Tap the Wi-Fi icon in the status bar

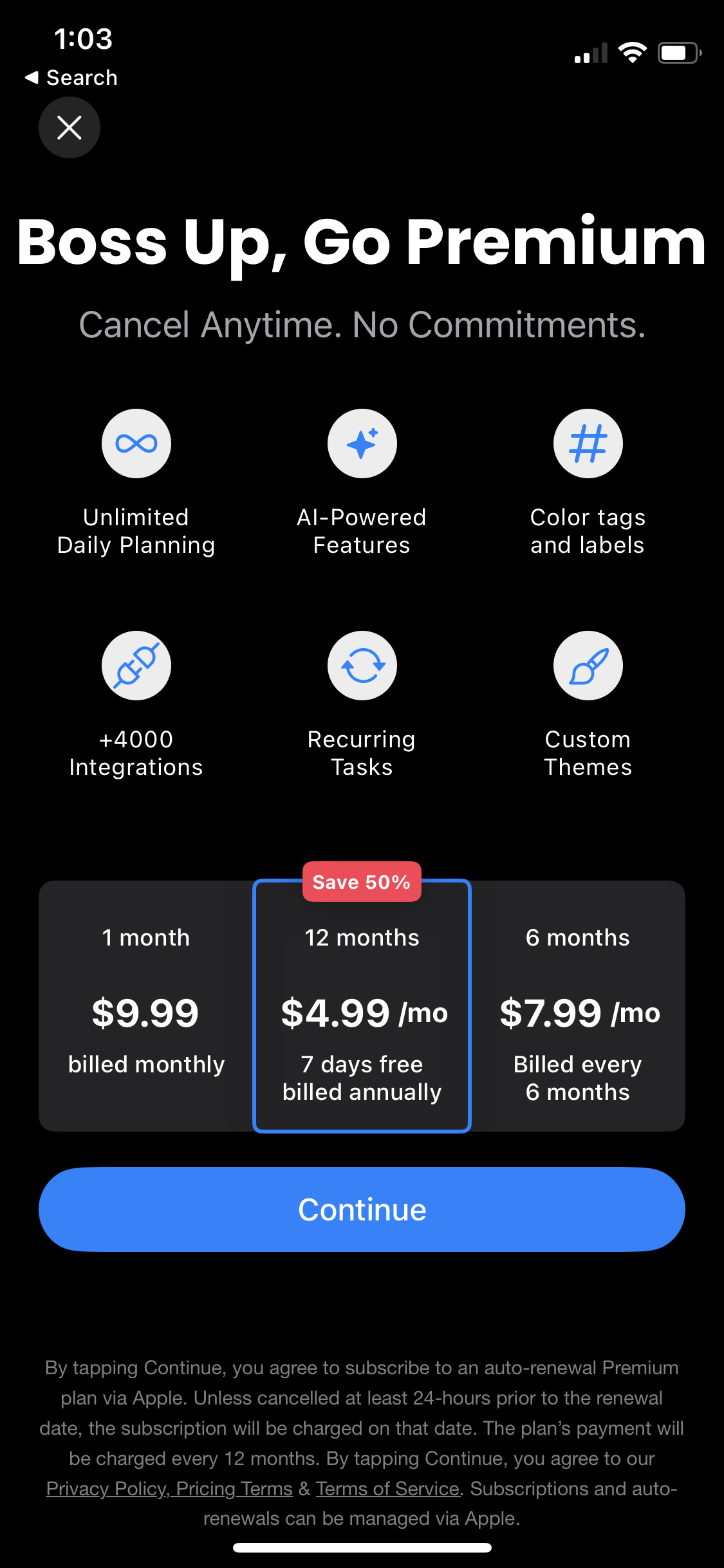pos(633,53)
